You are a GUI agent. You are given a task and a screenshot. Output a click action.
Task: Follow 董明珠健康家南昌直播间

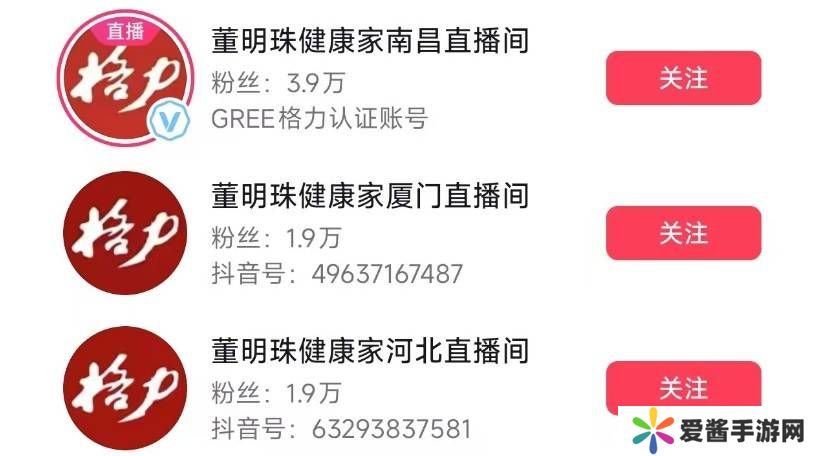coord(683,78)
